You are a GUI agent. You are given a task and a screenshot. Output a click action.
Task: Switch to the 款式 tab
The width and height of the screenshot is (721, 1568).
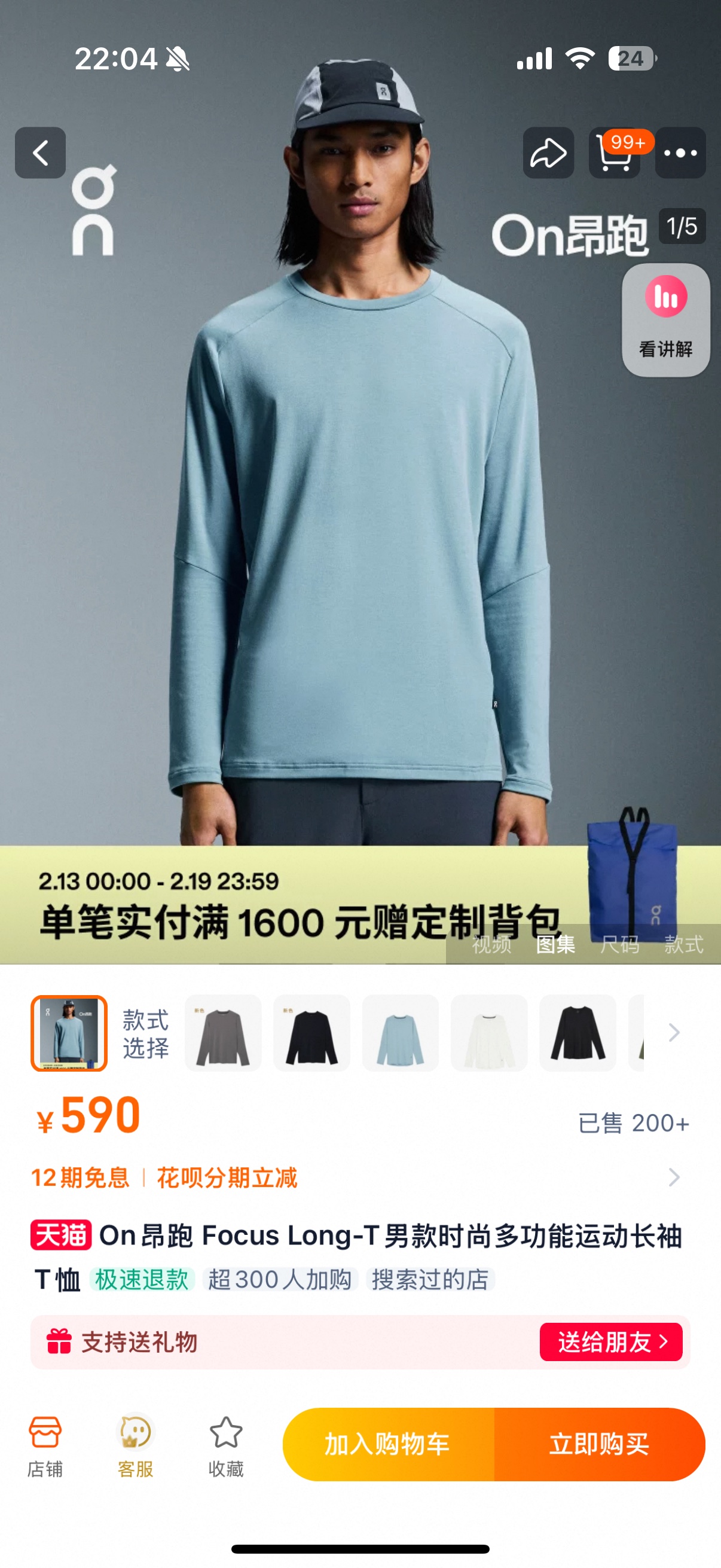(683, 944)
